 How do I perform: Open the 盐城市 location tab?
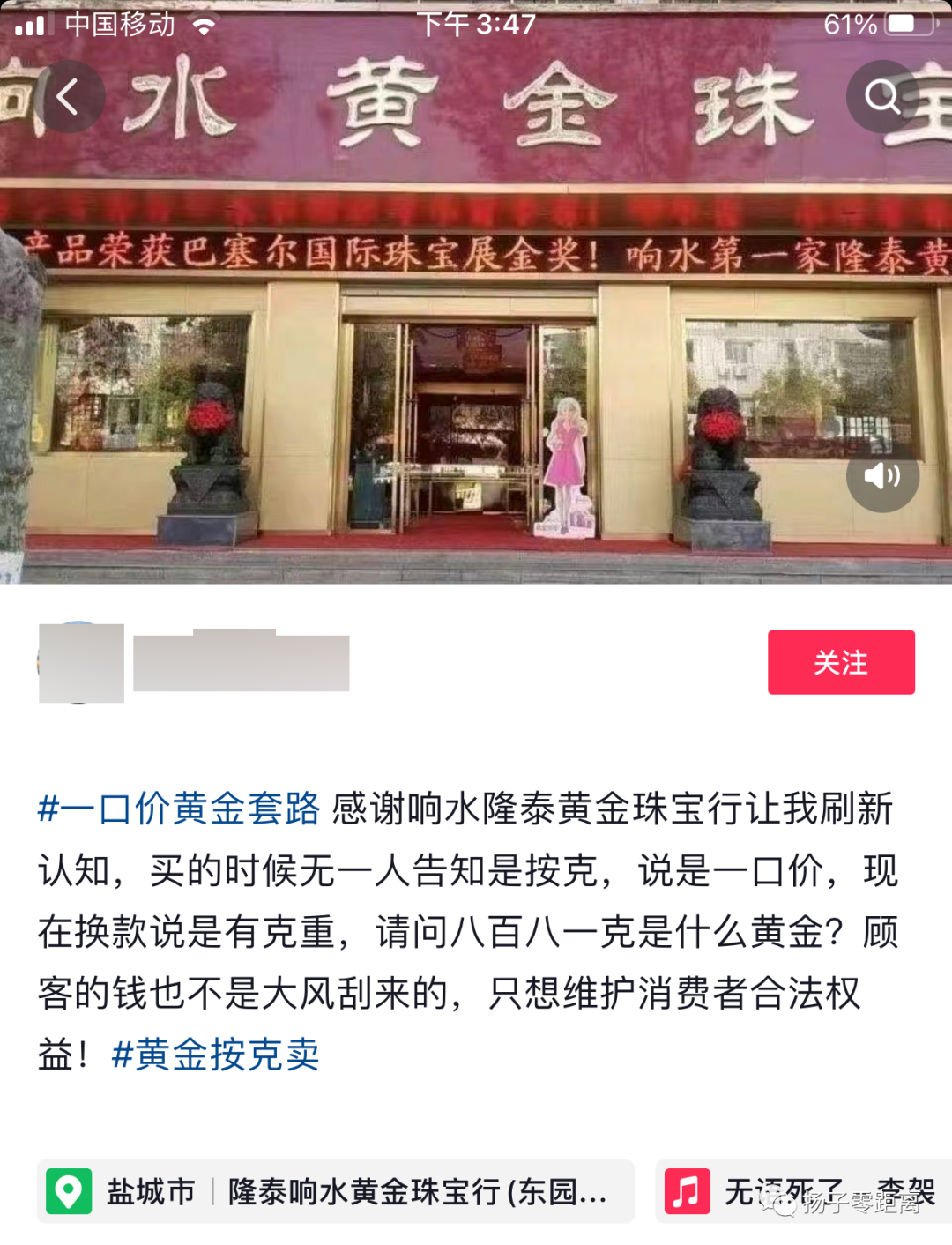click(x=150, y=1190)
